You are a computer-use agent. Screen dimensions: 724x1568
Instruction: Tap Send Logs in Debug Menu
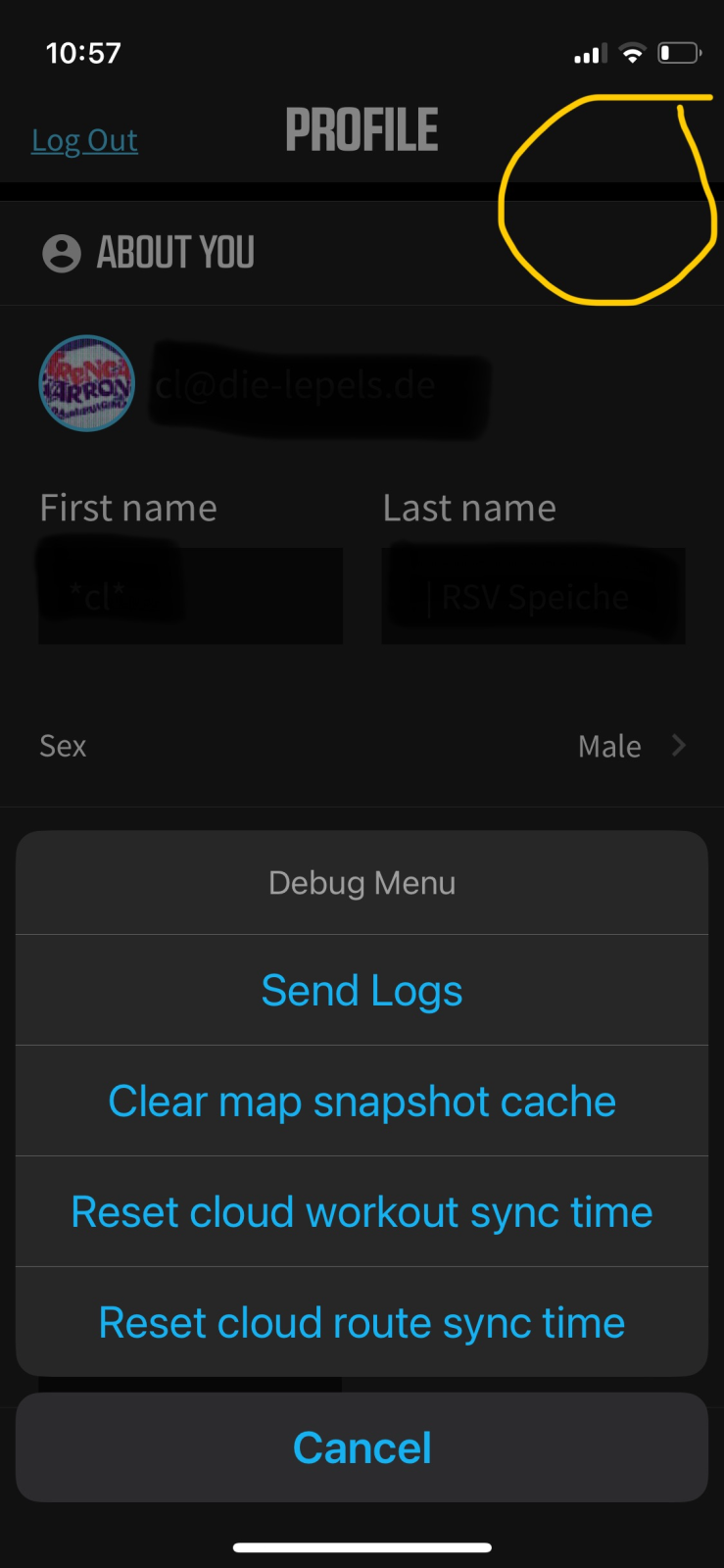[x=362, y=991]
